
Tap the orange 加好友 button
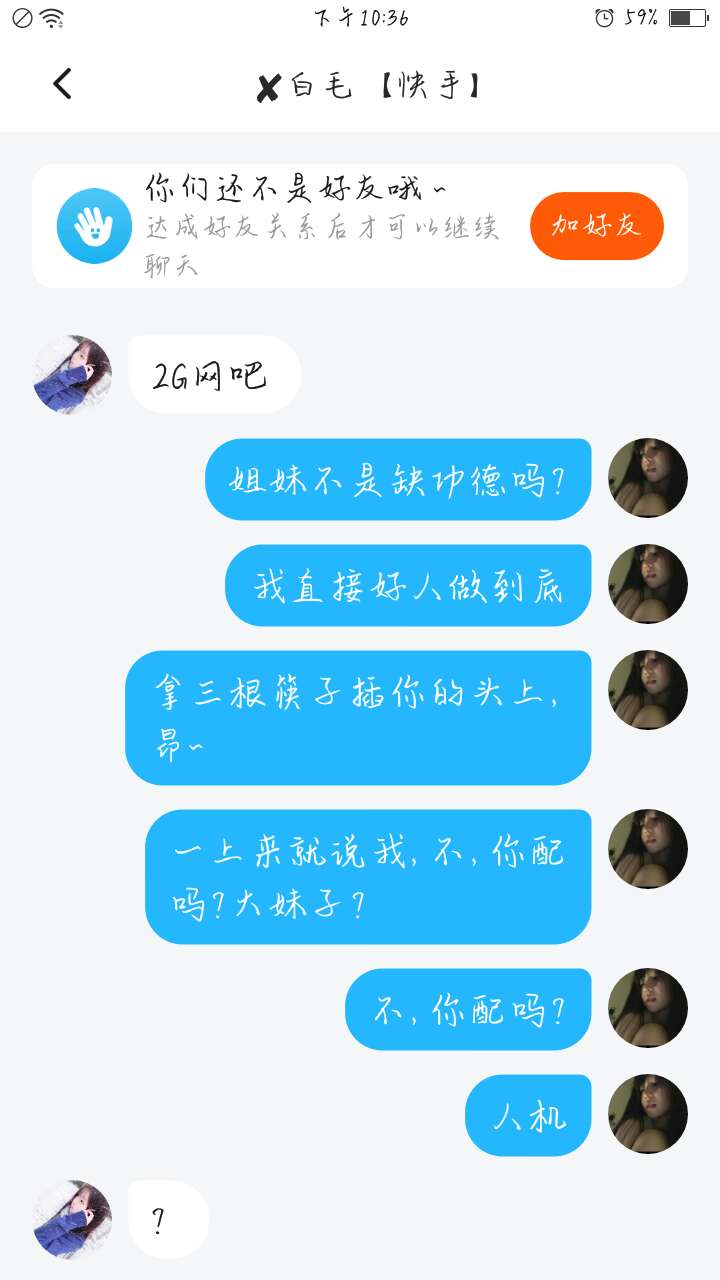pyautogui.click(x=596, y=226)
